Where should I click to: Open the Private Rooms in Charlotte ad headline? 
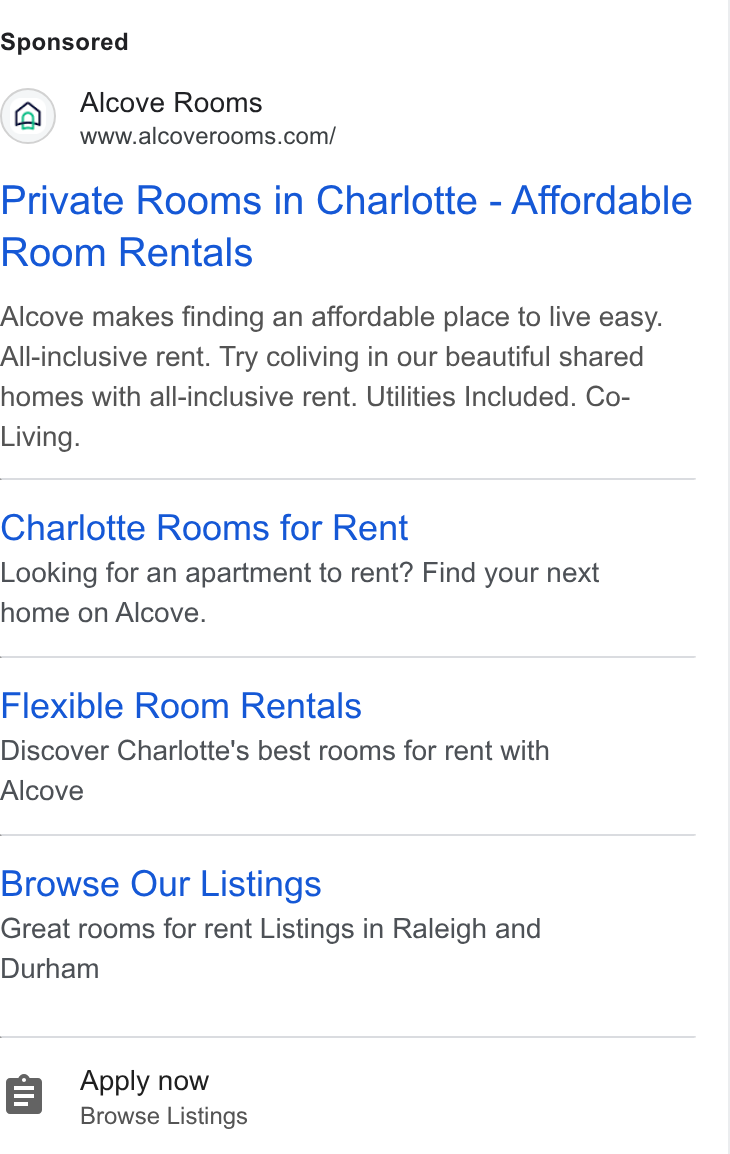(x=347, y=227)
